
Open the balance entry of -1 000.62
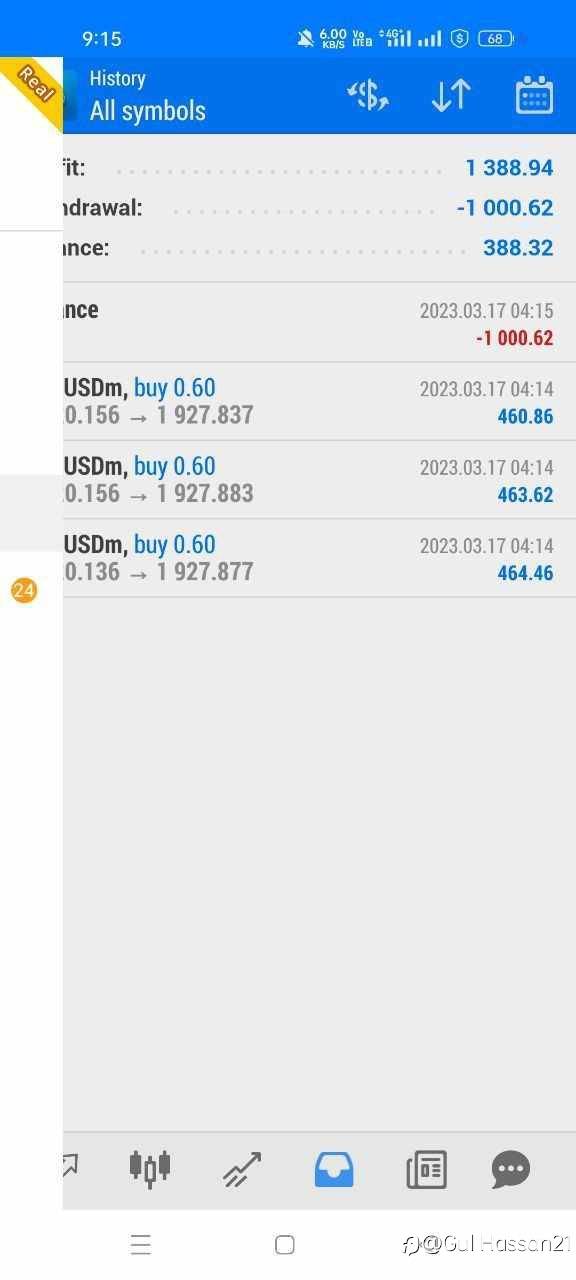click(319, 322)
